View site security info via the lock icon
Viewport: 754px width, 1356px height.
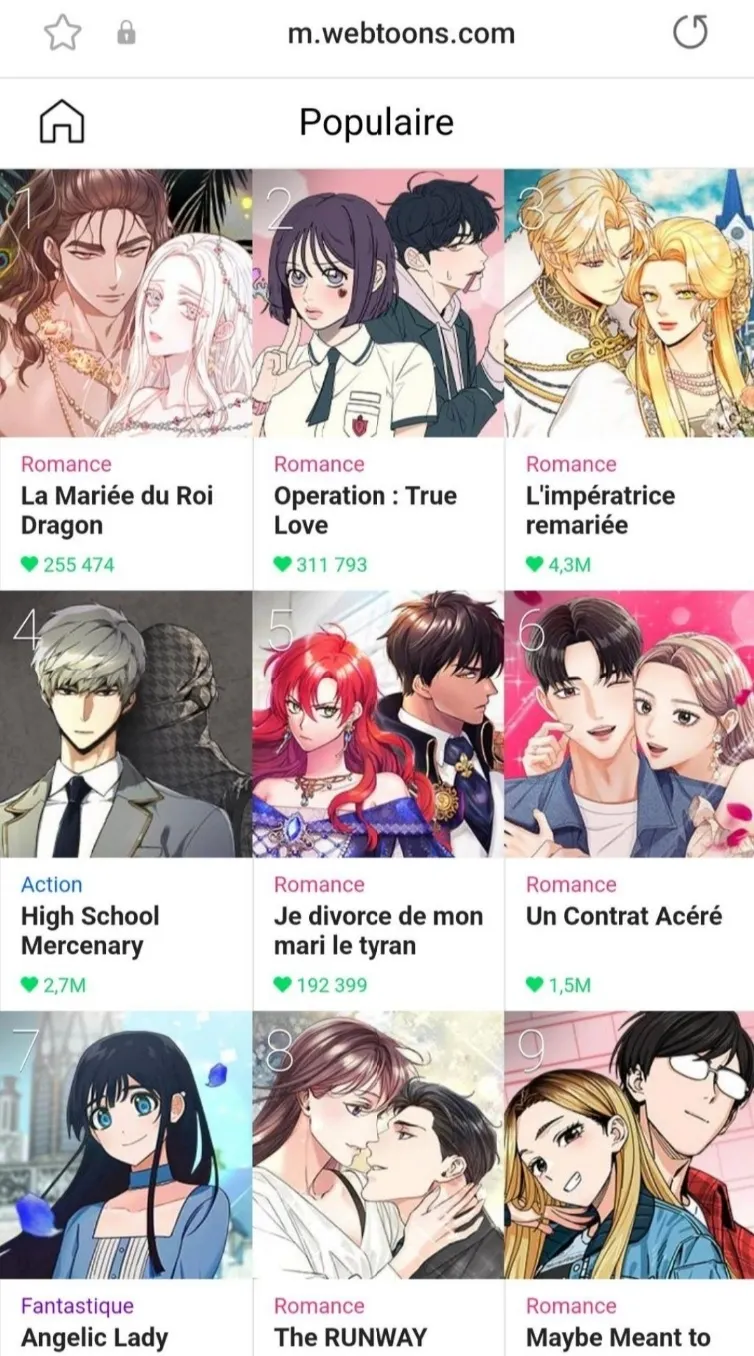click(x=126, y=35)
